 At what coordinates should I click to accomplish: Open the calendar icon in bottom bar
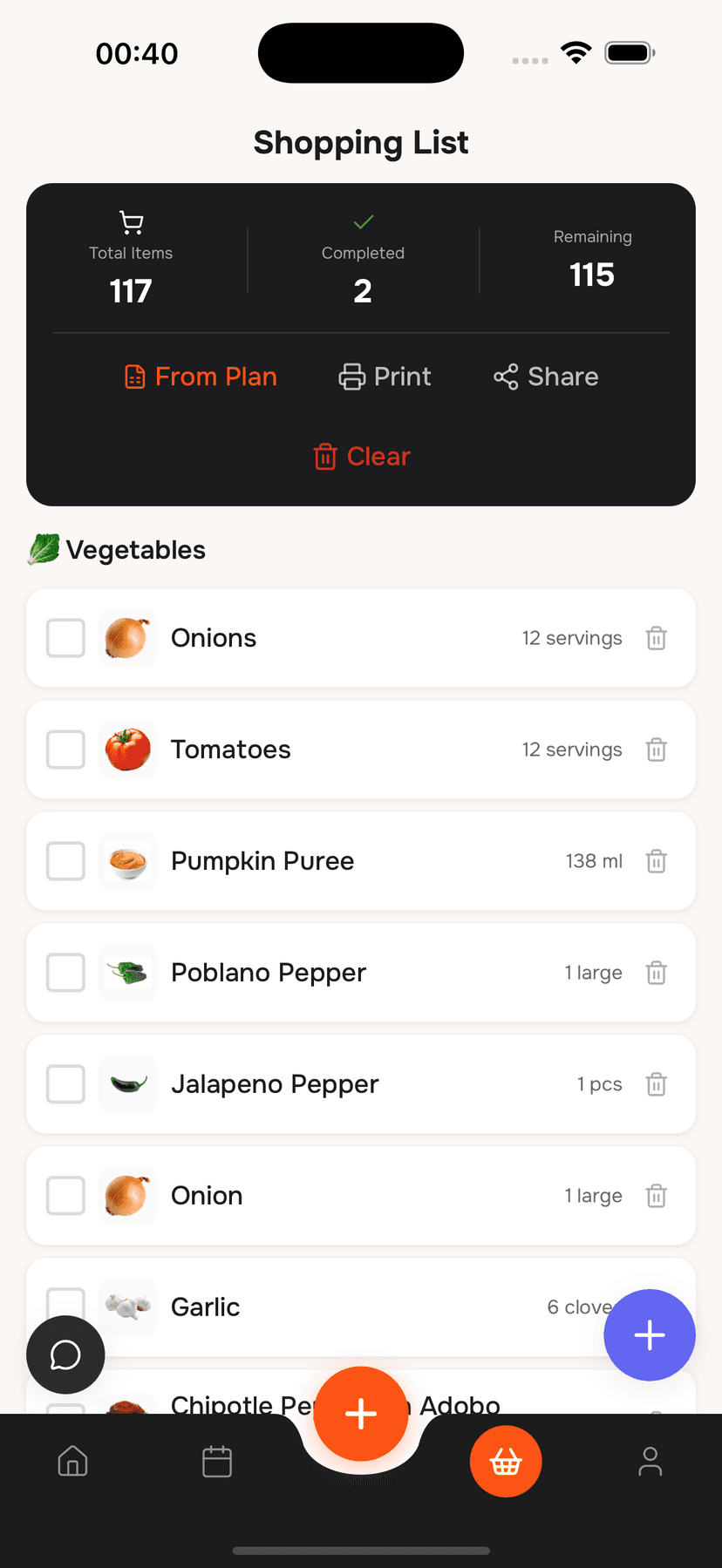(216, 1461)
